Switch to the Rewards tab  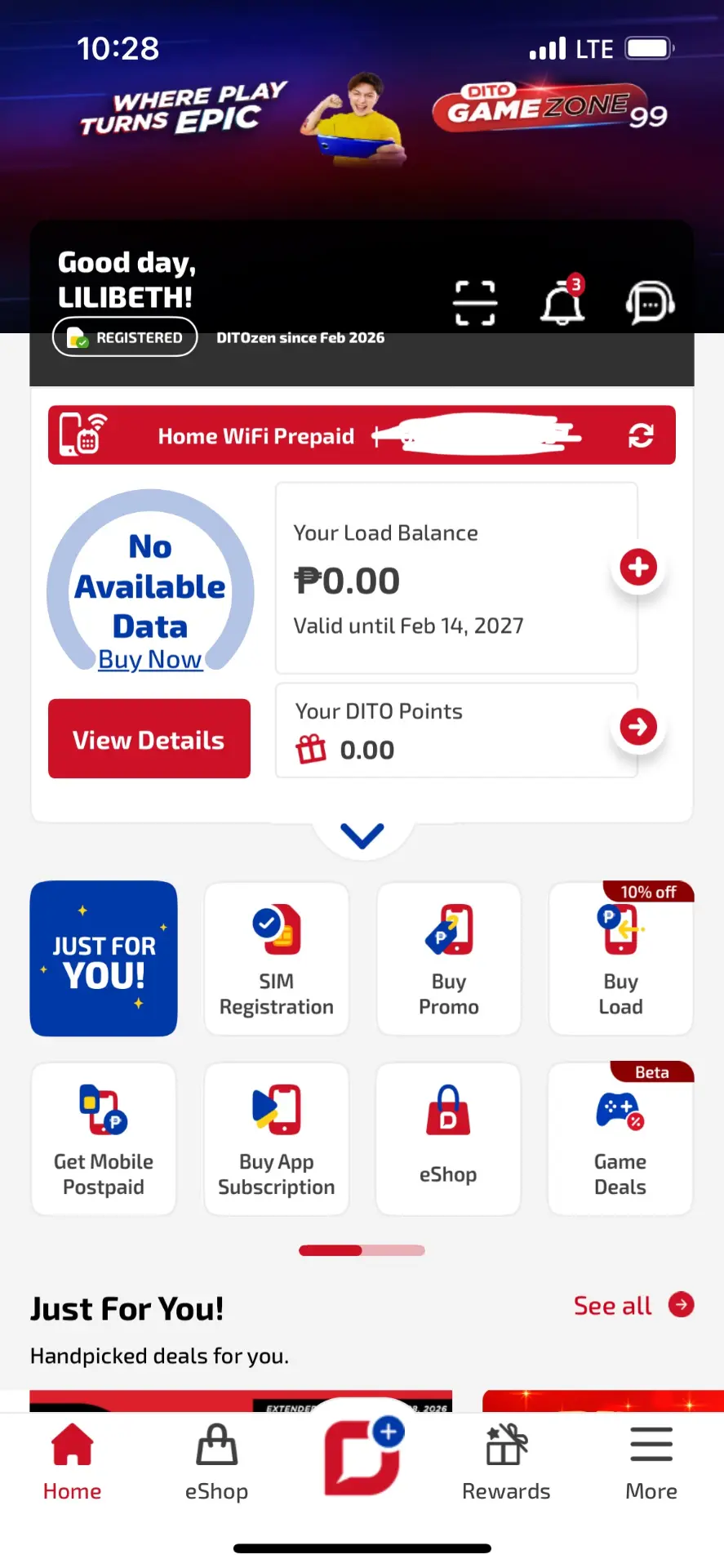pos(506,1462)
